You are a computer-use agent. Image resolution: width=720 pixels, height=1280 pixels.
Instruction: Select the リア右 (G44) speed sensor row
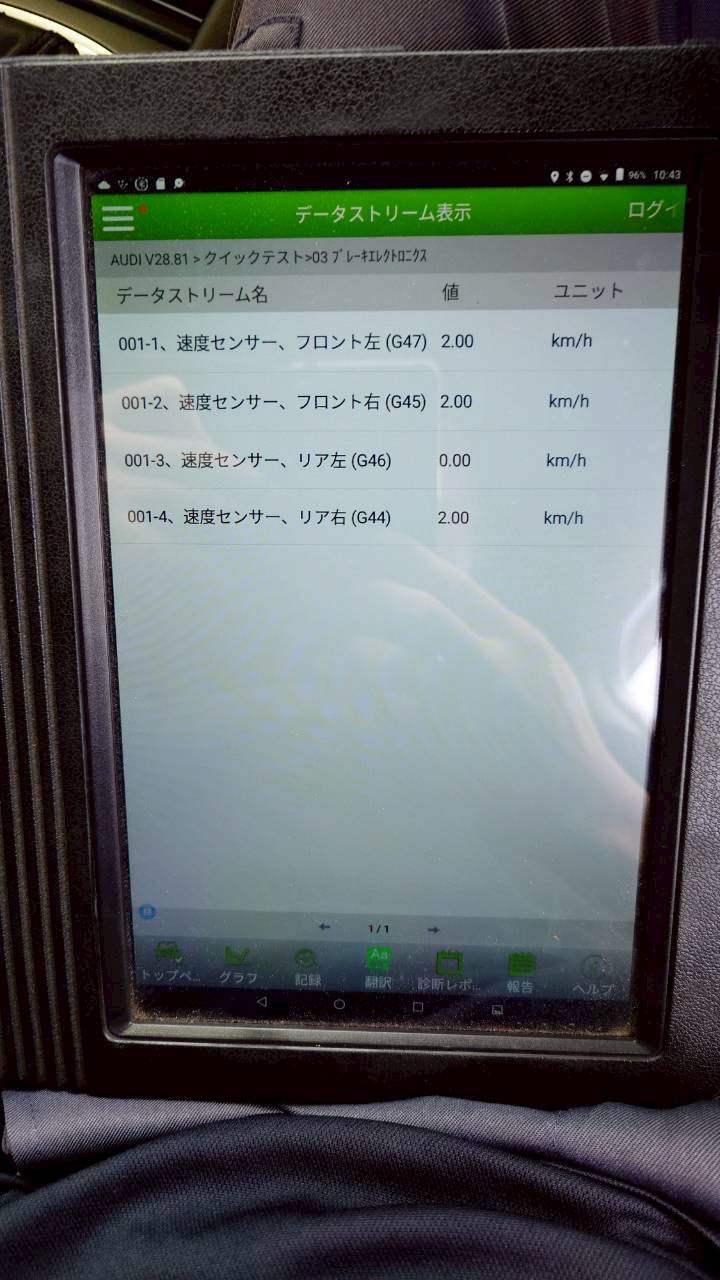[380, 518]
